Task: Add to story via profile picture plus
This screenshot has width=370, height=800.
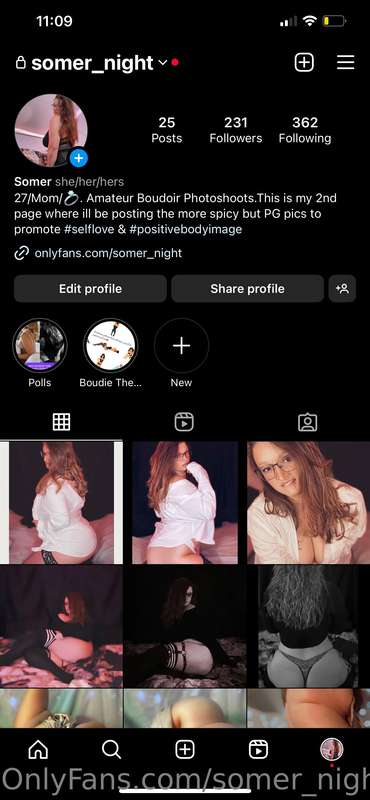Action: click(79, 158)
